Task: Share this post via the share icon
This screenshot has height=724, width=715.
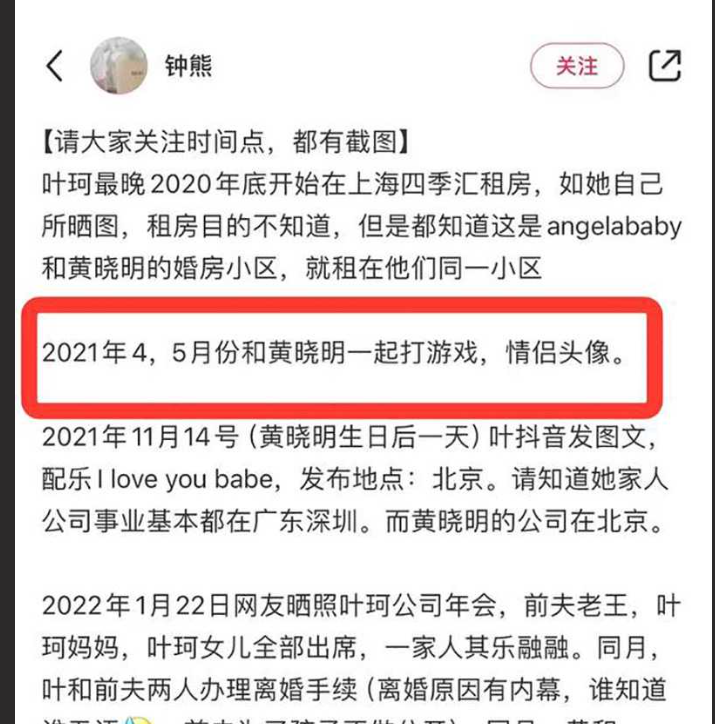Action: tap(665, 66)
